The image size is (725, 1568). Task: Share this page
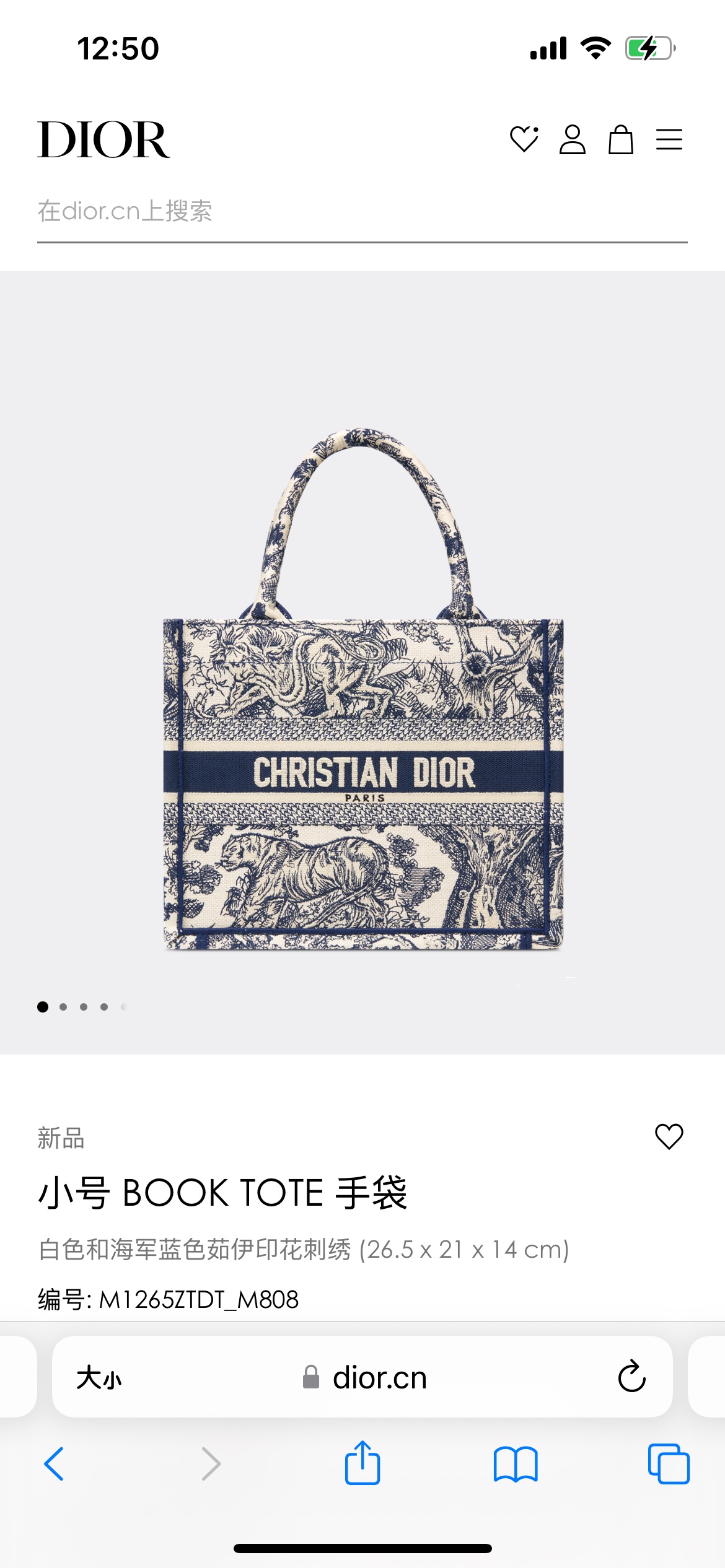pos(362,1463)
